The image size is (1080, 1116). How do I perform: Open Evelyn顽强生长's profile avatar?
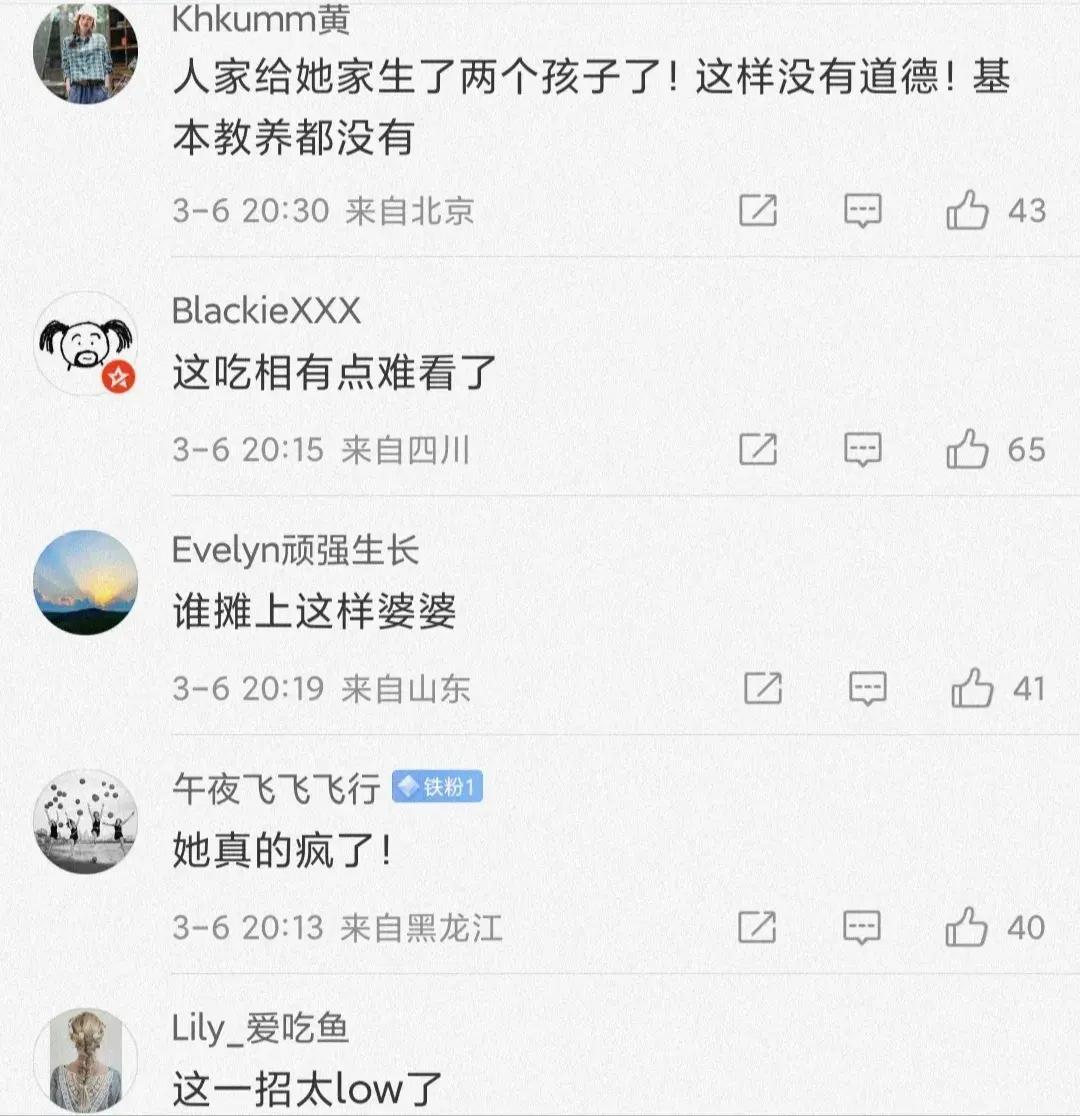click(86, 582)
